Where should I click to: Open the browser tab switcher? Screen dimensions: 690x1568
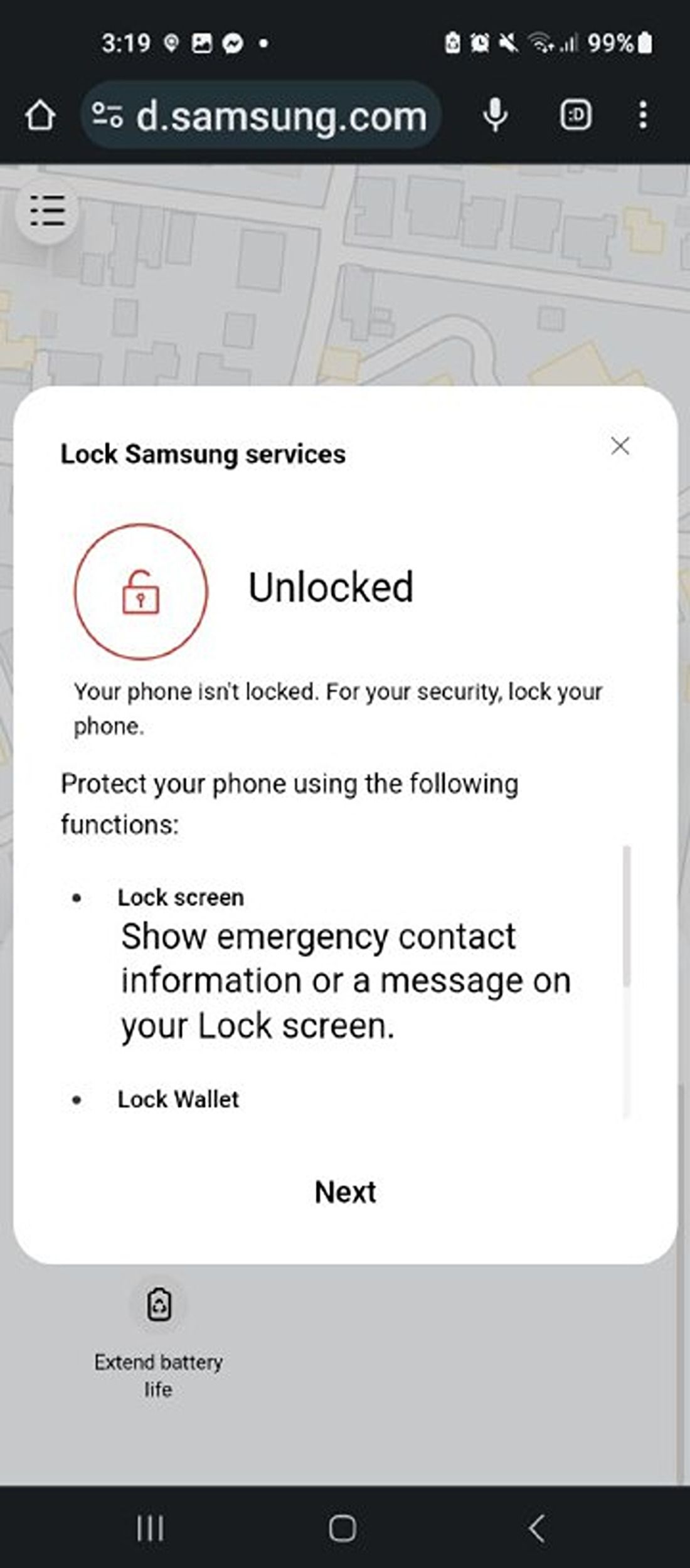pyautogui.click(x=575, y=115)
